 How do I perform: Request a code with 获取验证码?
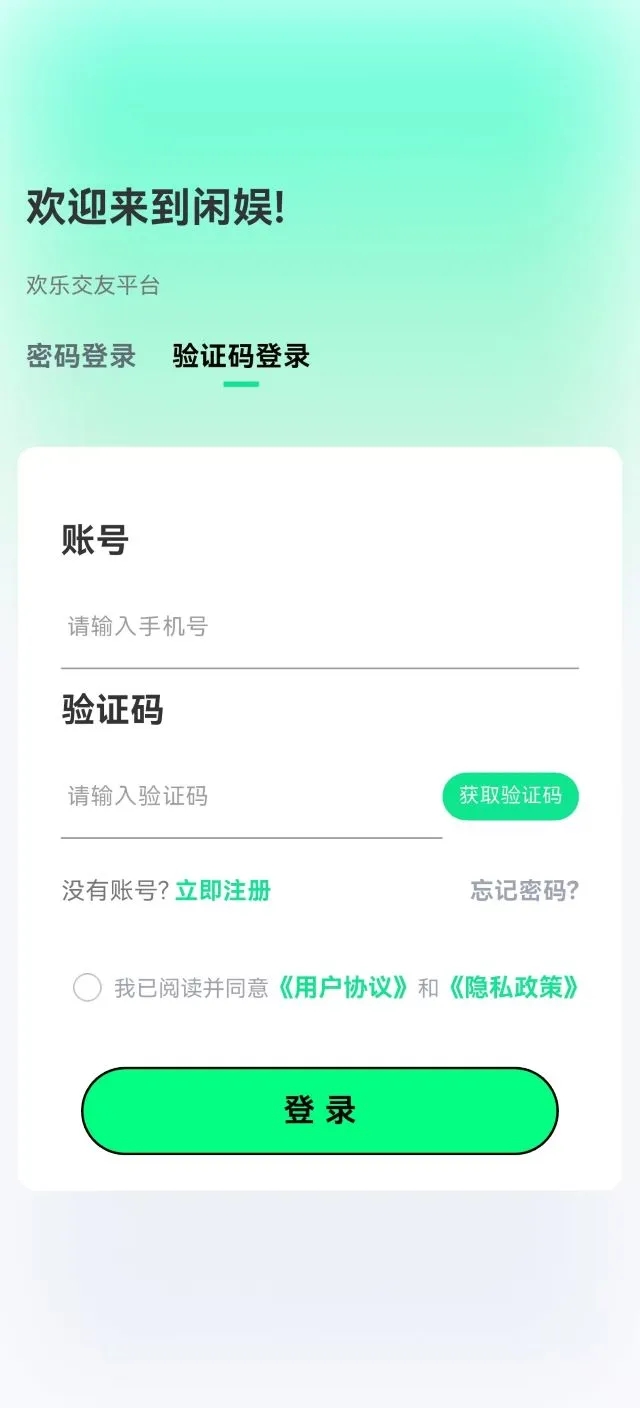[x=510, y=796]
